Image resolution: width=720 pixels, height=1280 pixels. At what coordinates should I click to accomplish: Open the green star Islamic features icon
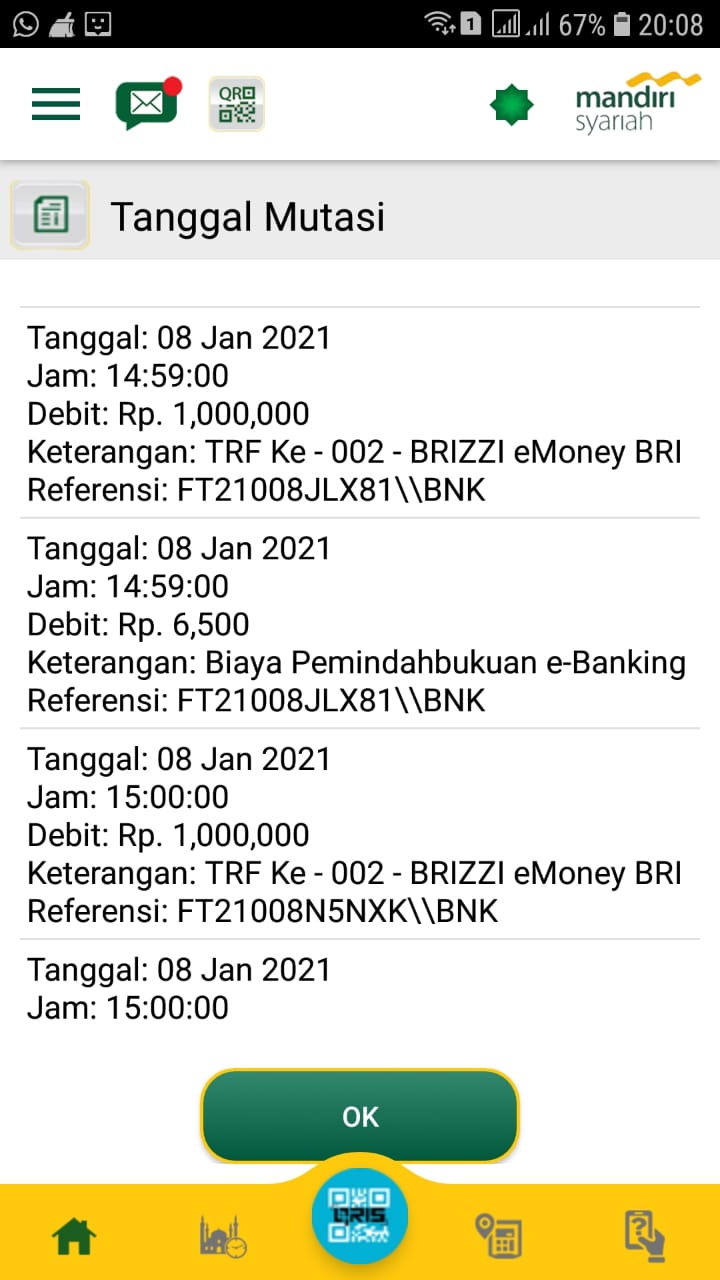point(512,104)
